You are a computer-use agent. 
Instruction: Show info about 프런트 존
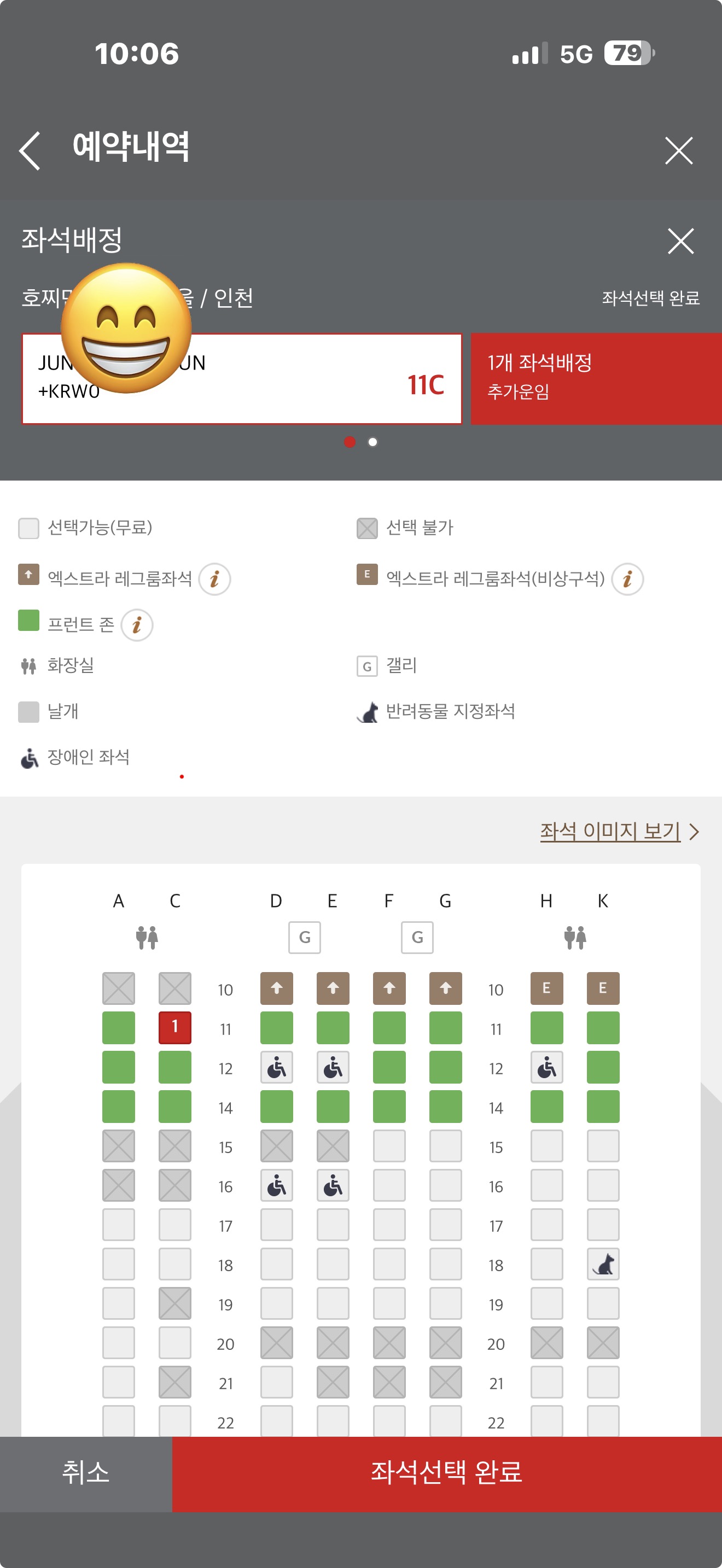point(136,624)
